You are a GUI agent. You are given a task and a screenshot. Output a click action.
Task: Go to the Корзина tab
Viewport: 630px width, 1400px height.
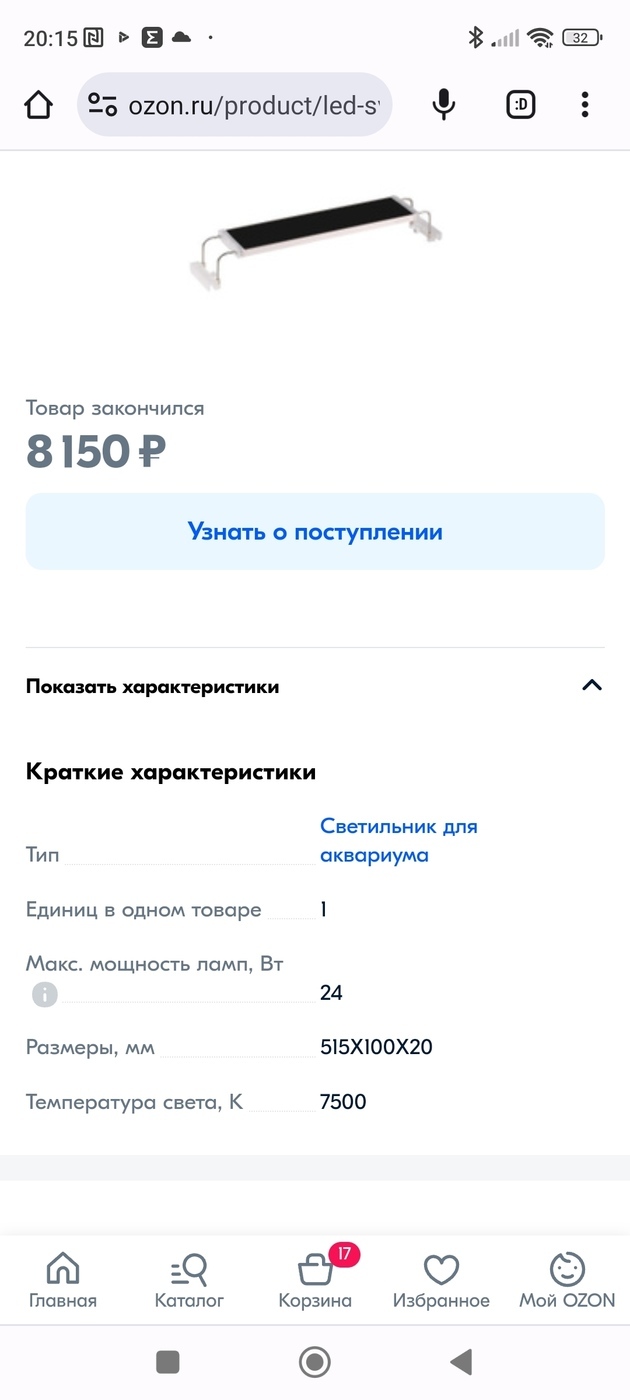point(315,1281)
